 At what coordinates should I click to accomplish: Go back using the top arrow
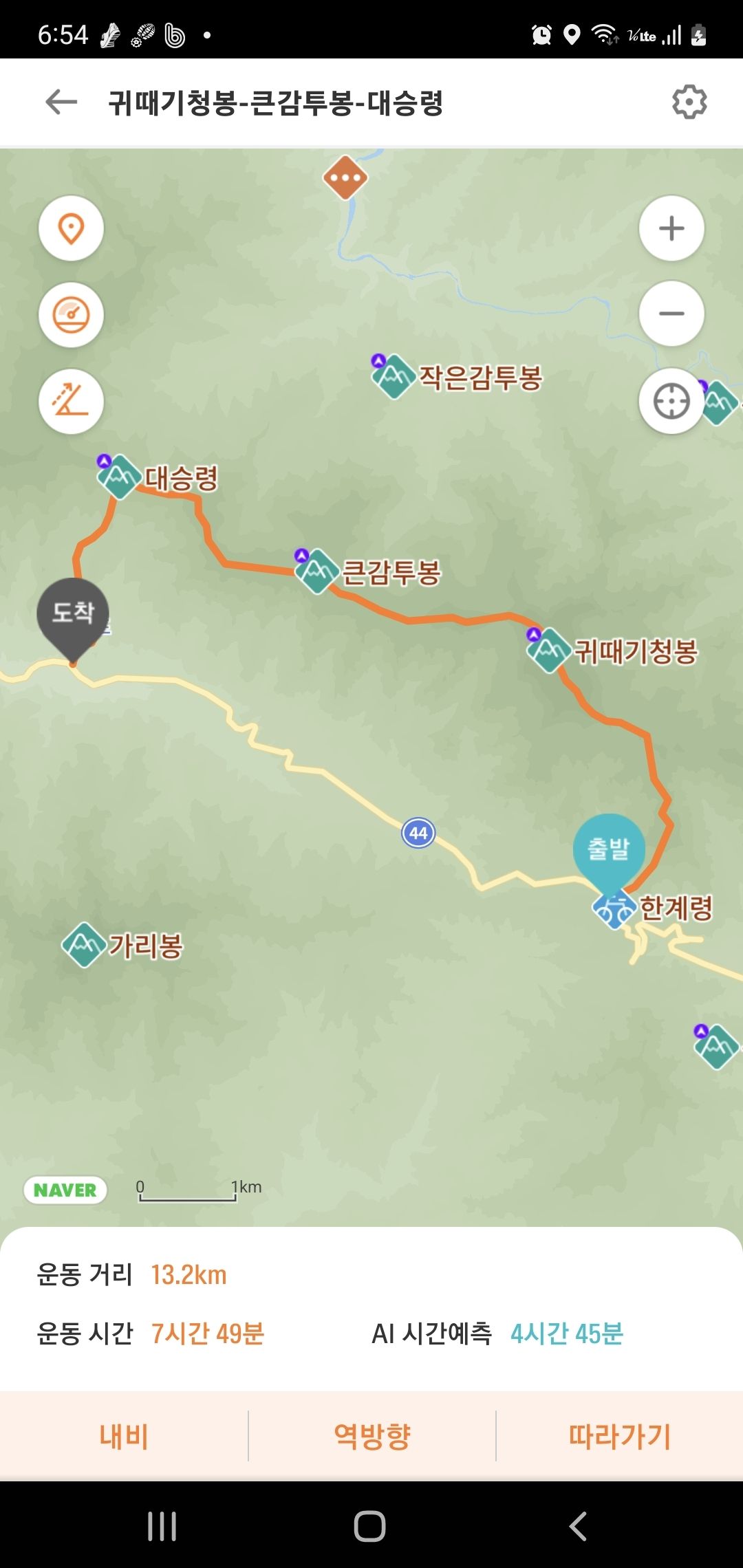[x=61, y=102]
